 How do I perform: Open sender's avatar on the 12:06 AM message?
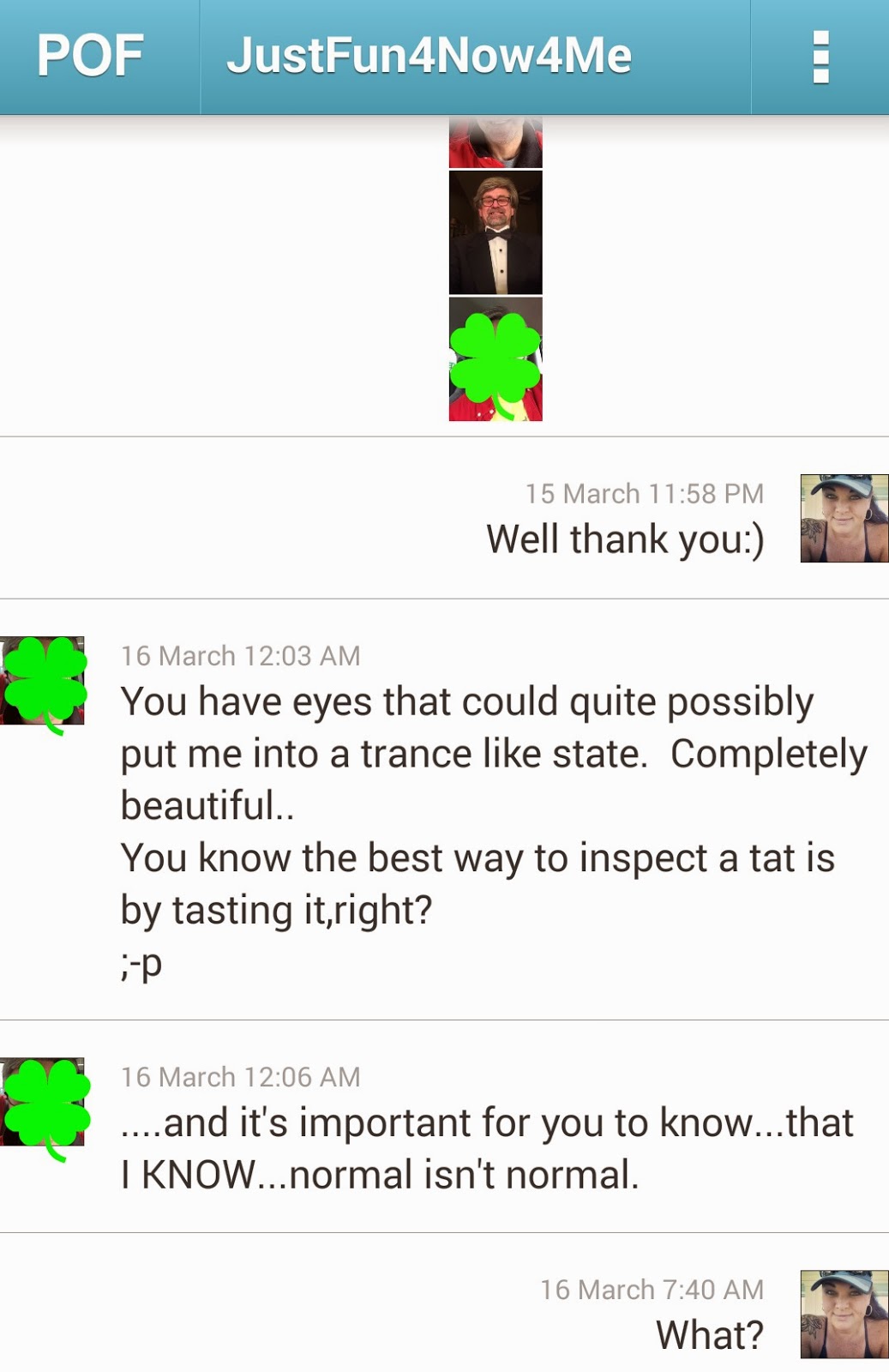click(43, 1102)
